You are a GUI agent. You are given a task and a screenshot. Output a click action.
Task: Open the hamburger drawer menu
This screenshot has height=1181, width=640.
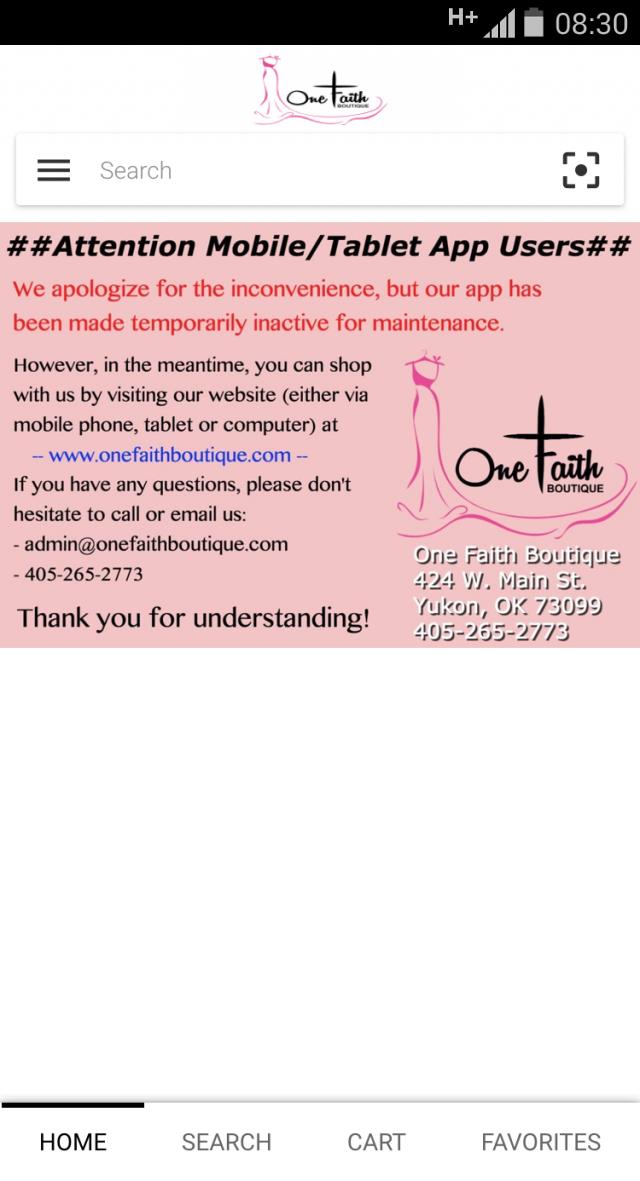(x=54, y=170)
